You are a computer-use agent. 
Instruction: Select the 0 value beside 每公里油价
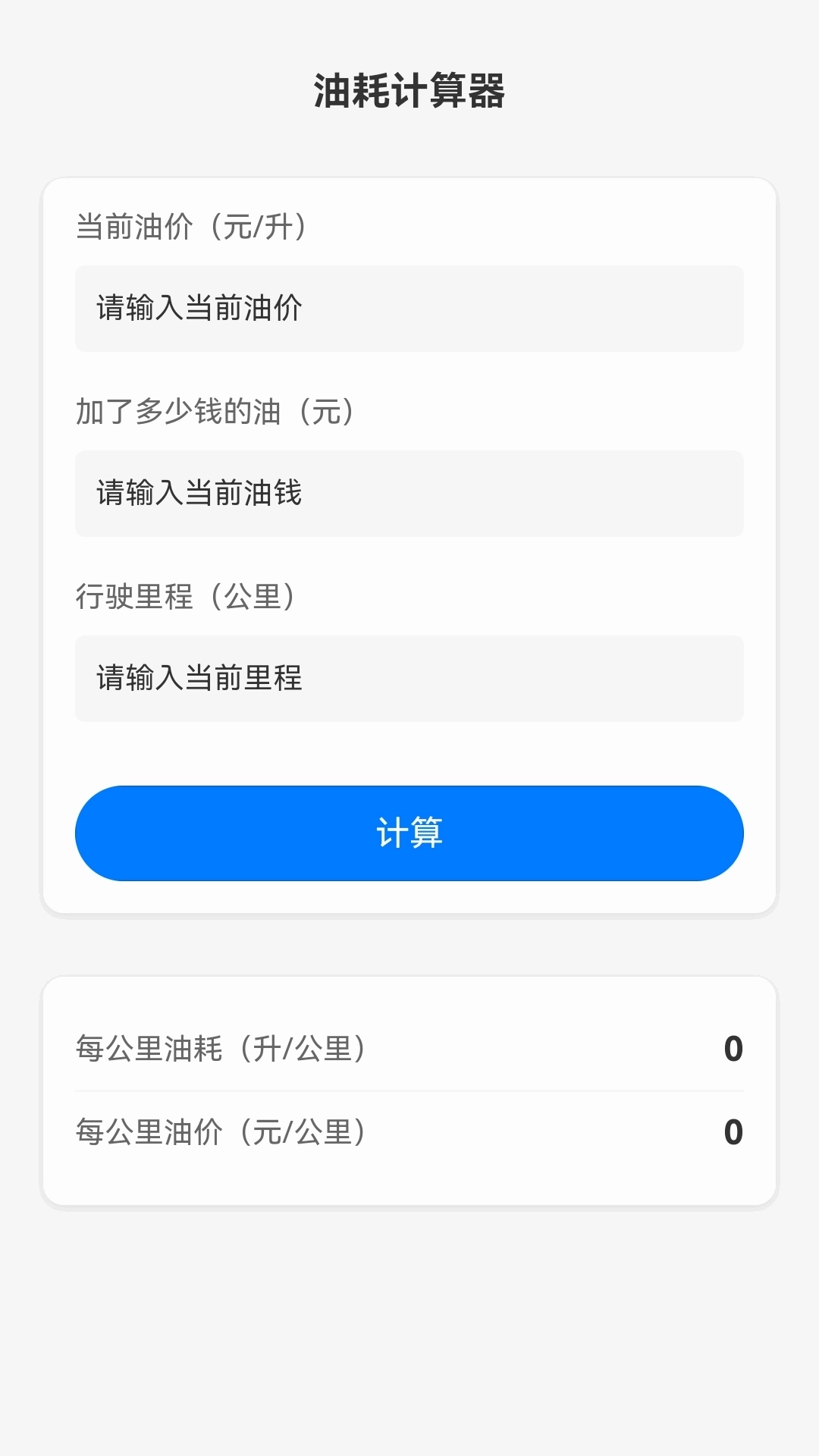tap(733, 1131)
